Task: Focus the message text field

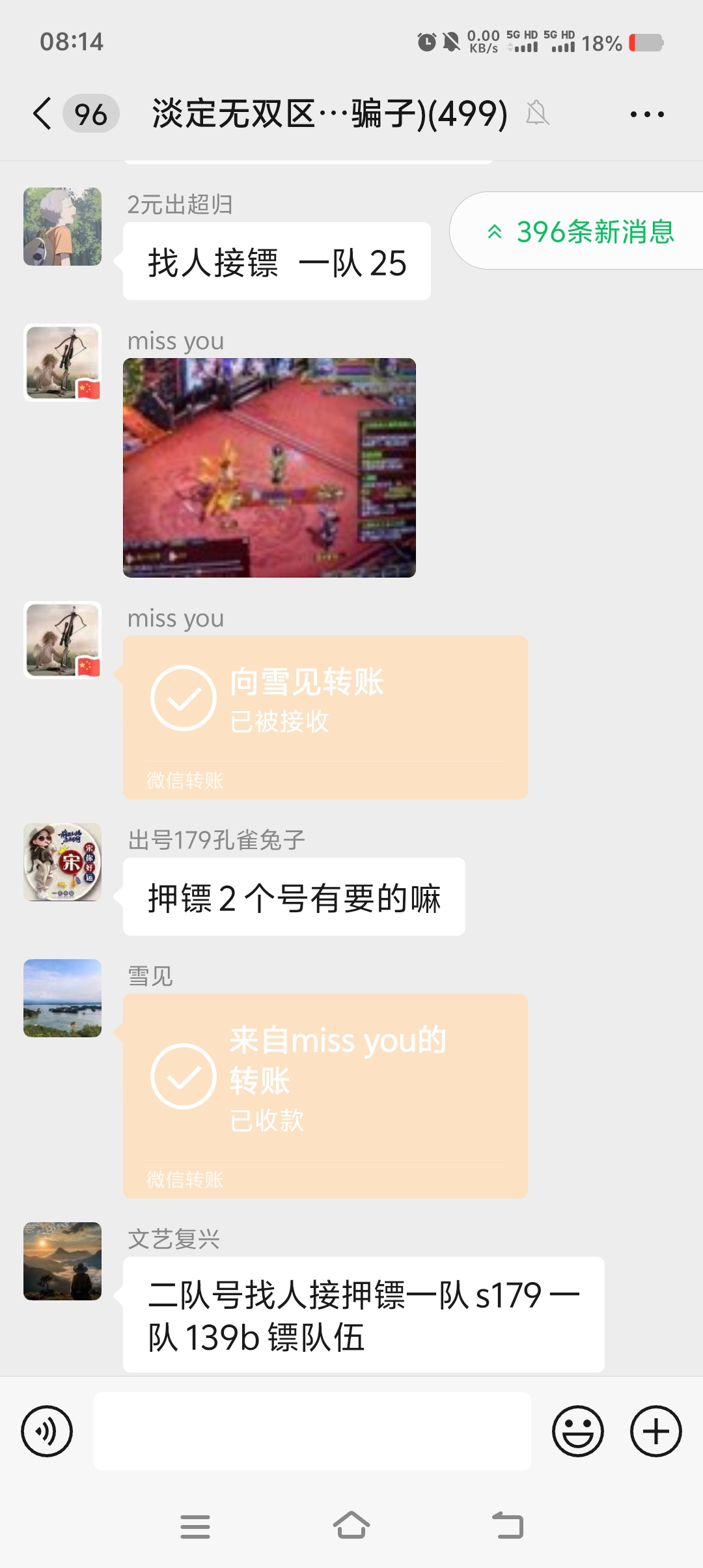Action: 312,1431
